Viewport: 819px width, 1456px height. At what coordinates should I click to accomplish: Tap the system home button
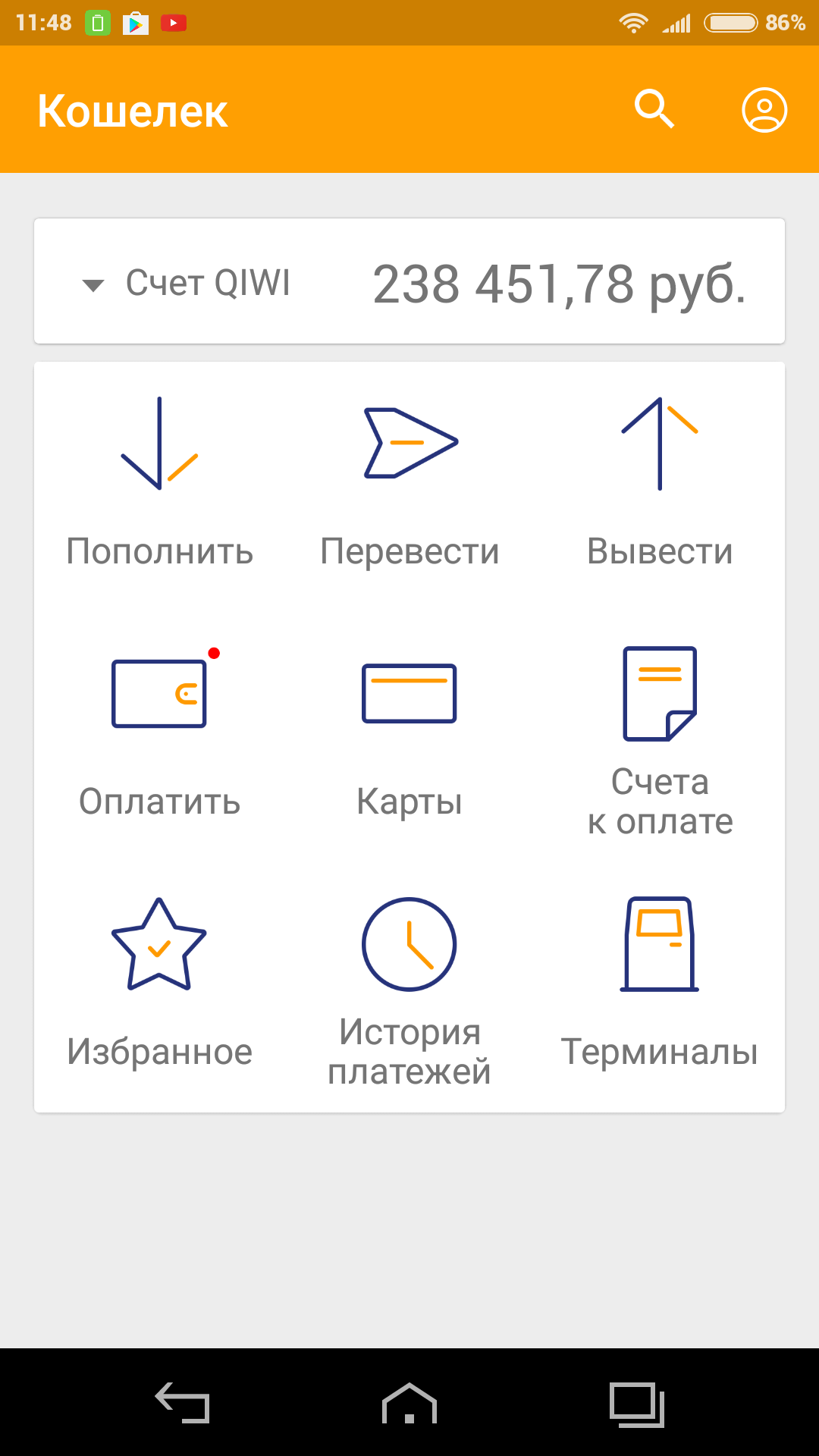tap(409, 1403)
